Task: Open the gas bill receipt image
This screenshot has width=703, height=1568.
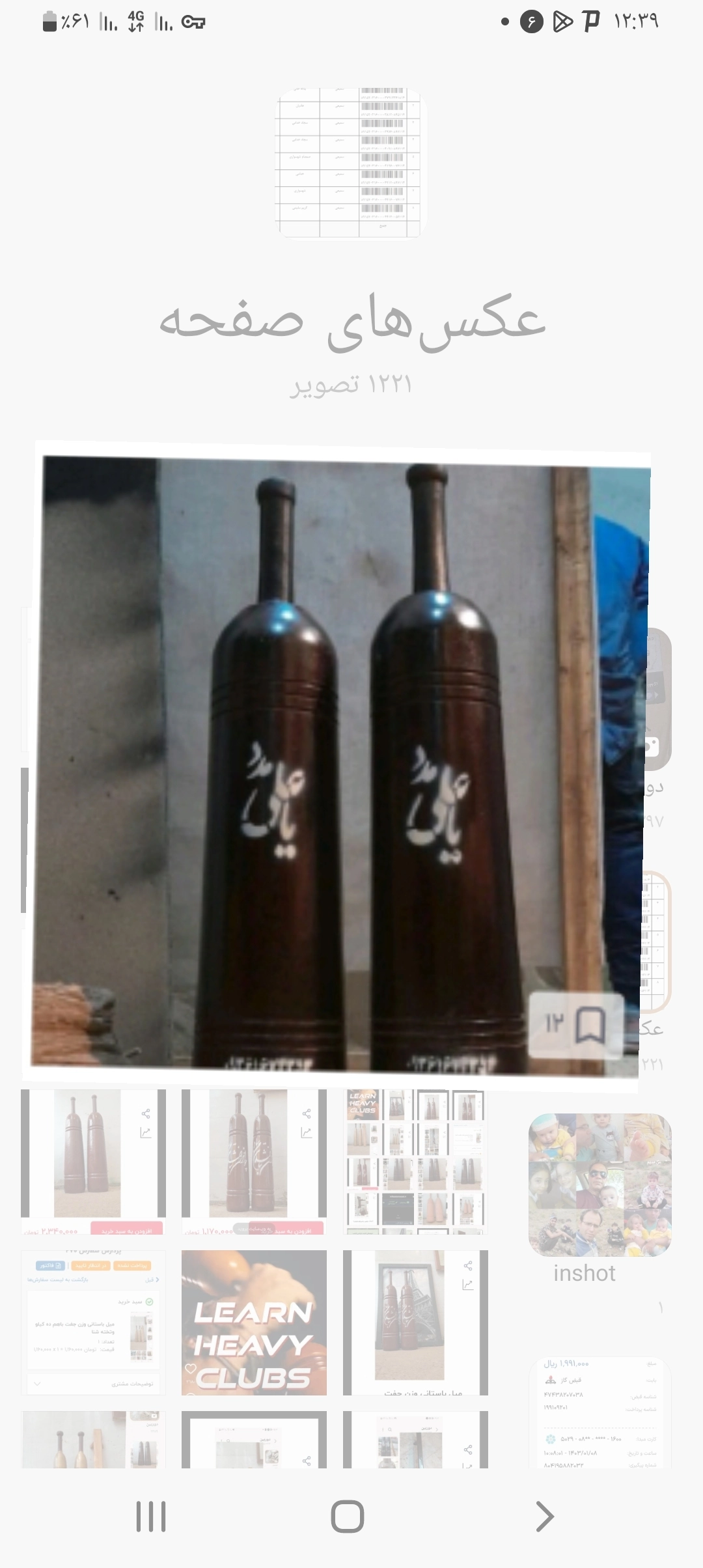Action: pos(600,1413)
